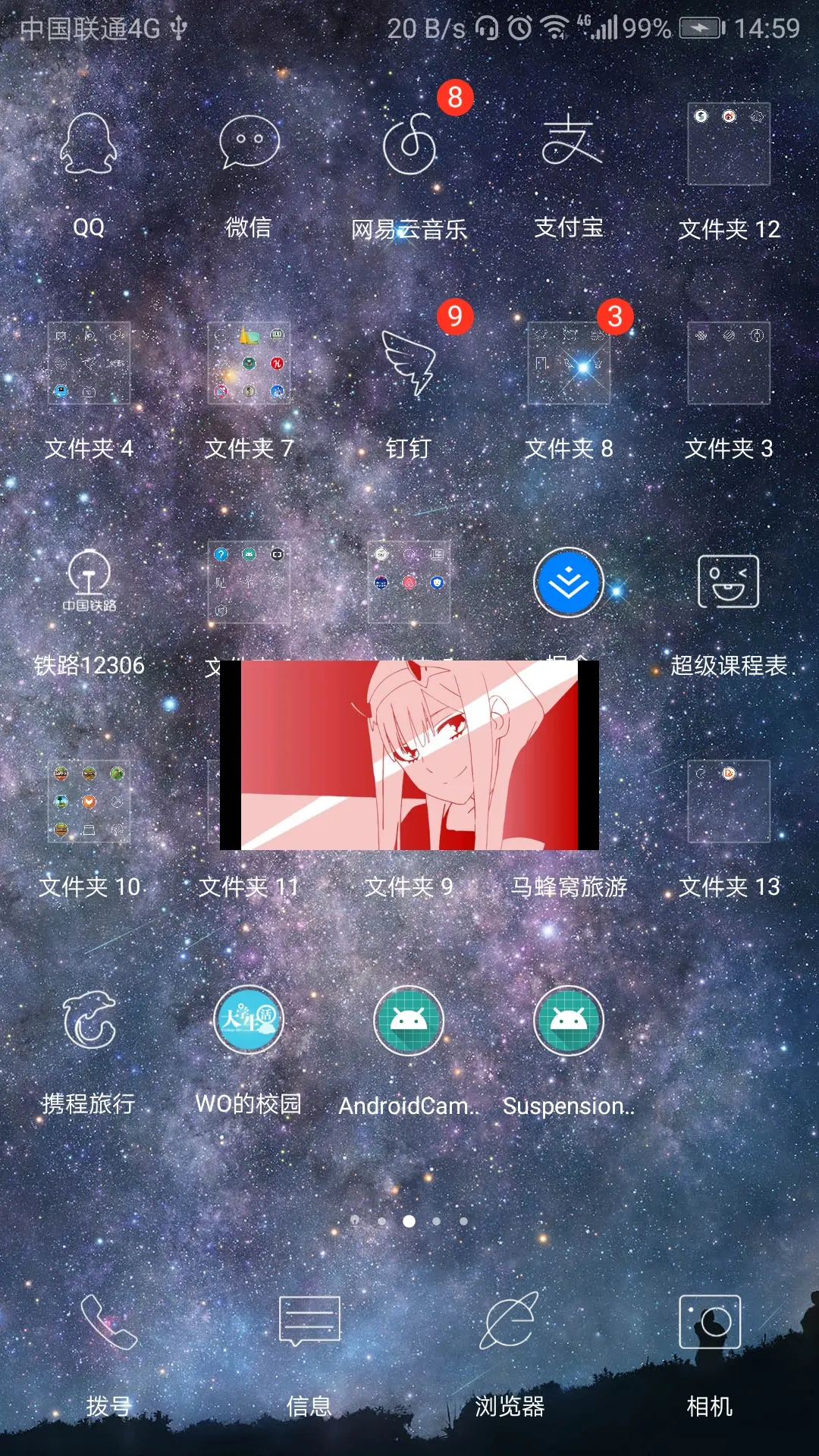Open the WO的校园 app
This screenshot has width=819, height=1456.
point(249,1021)
